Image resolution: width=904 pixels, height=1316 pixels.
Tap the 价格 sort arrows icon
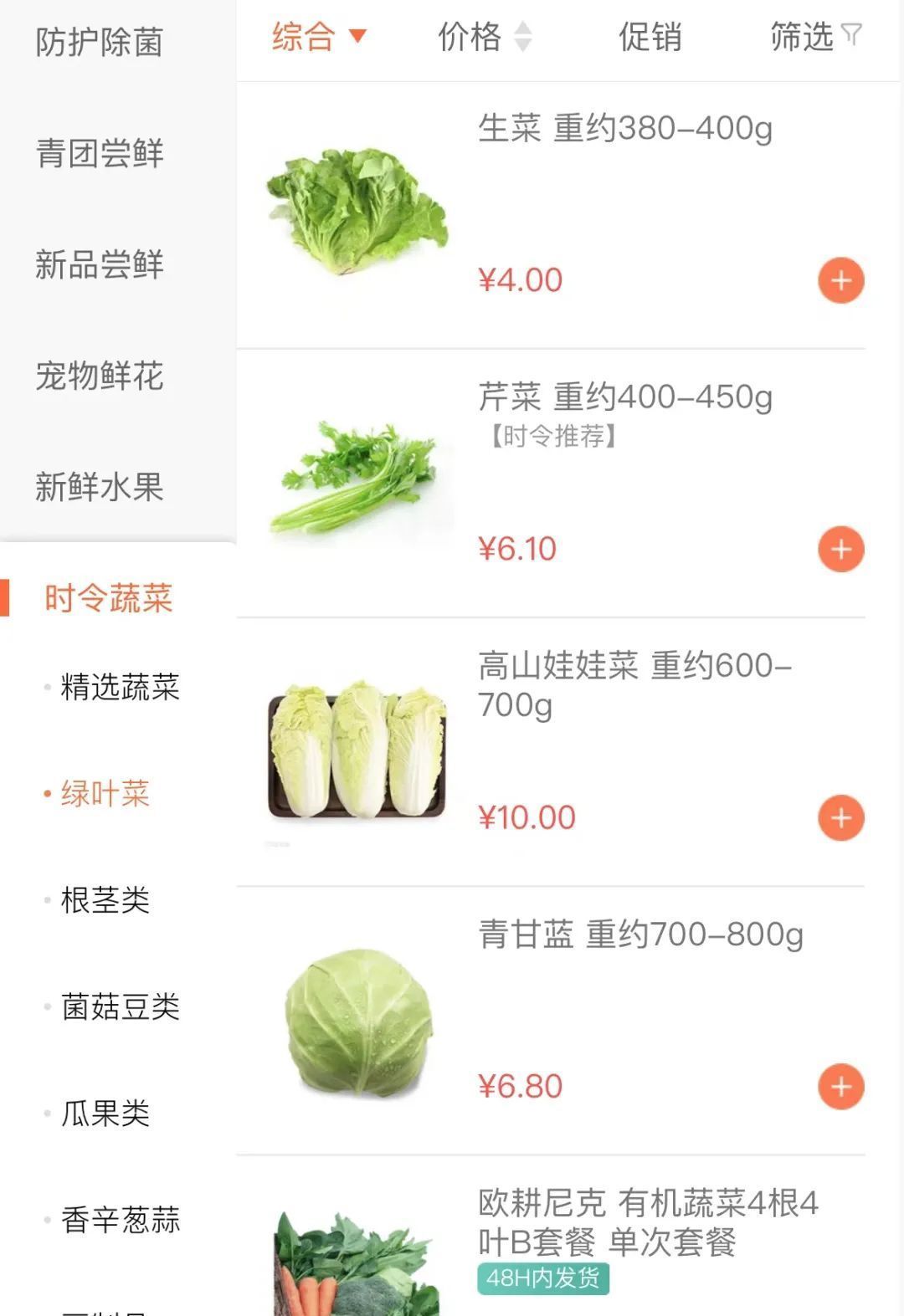coord(523,38)
